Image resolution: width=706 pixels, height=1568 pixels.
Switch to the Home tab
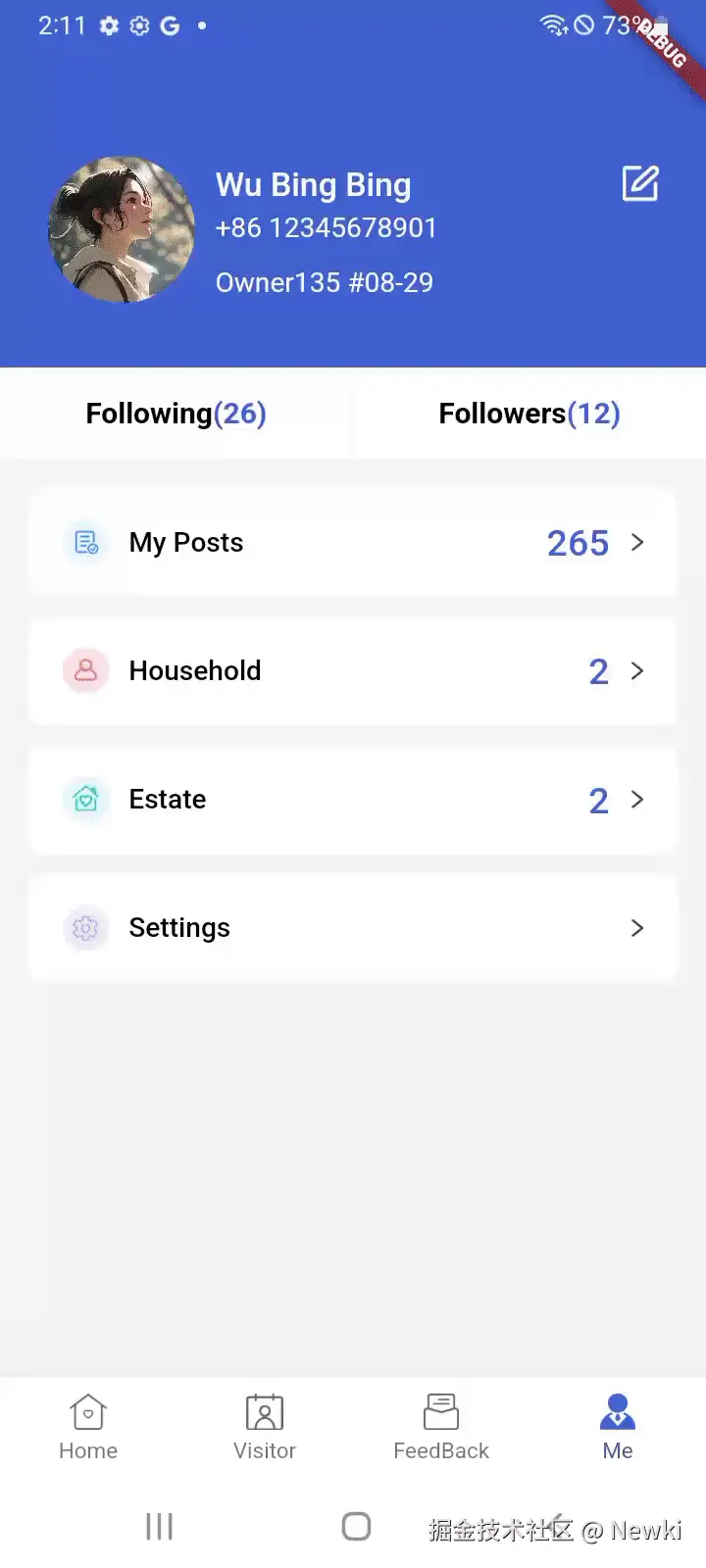point(88,1427)
